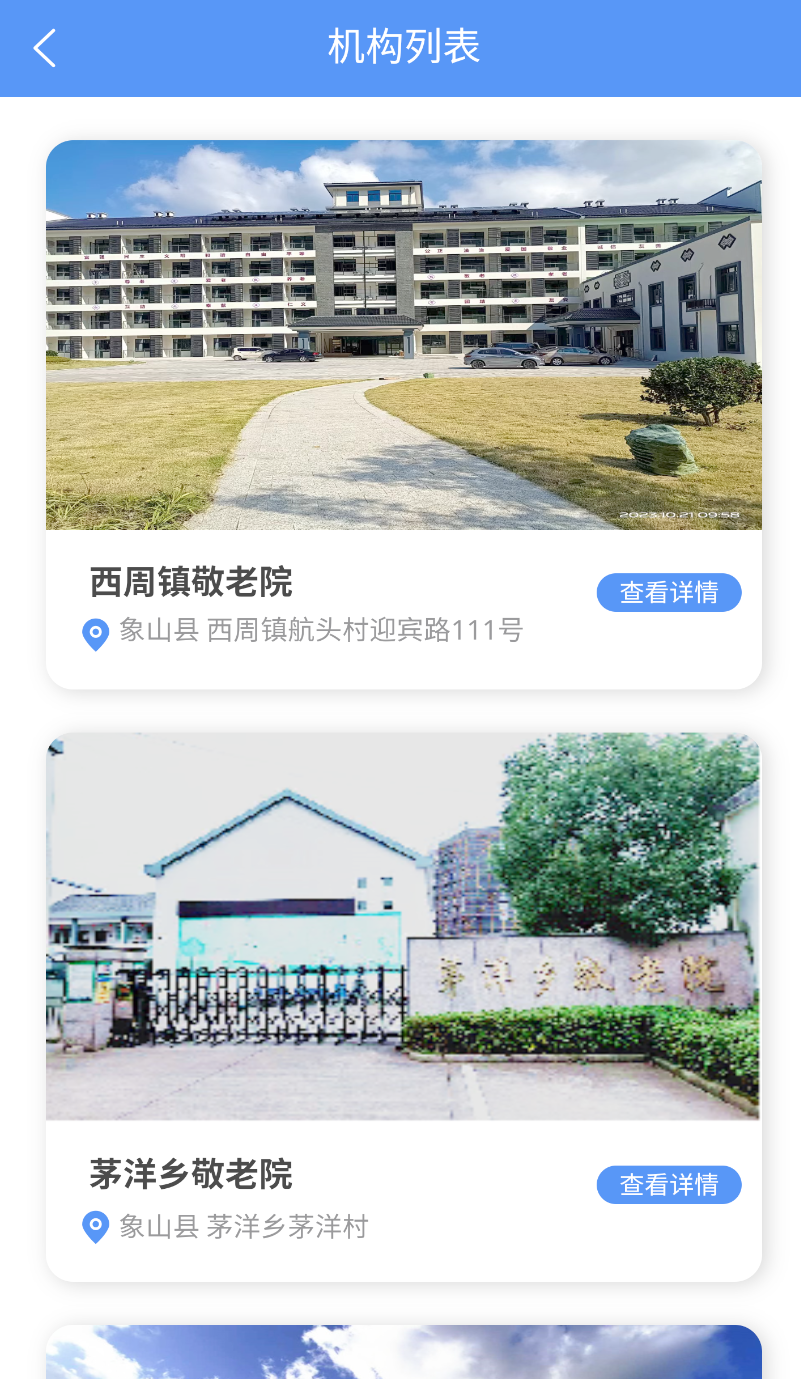
Task: Tap the back arrow in the header
Action: [x=44, y=47]
